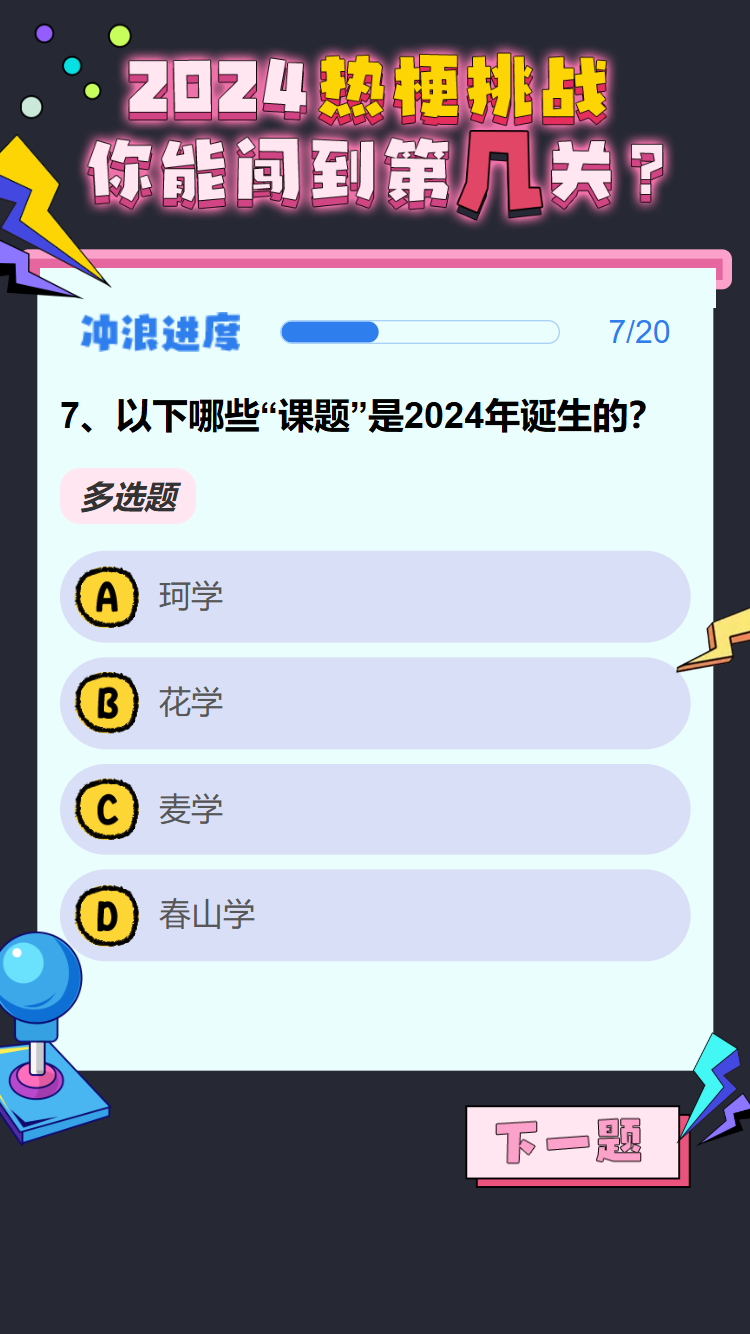
Task: Select answer A 珂学
Action: click(375, 597)
